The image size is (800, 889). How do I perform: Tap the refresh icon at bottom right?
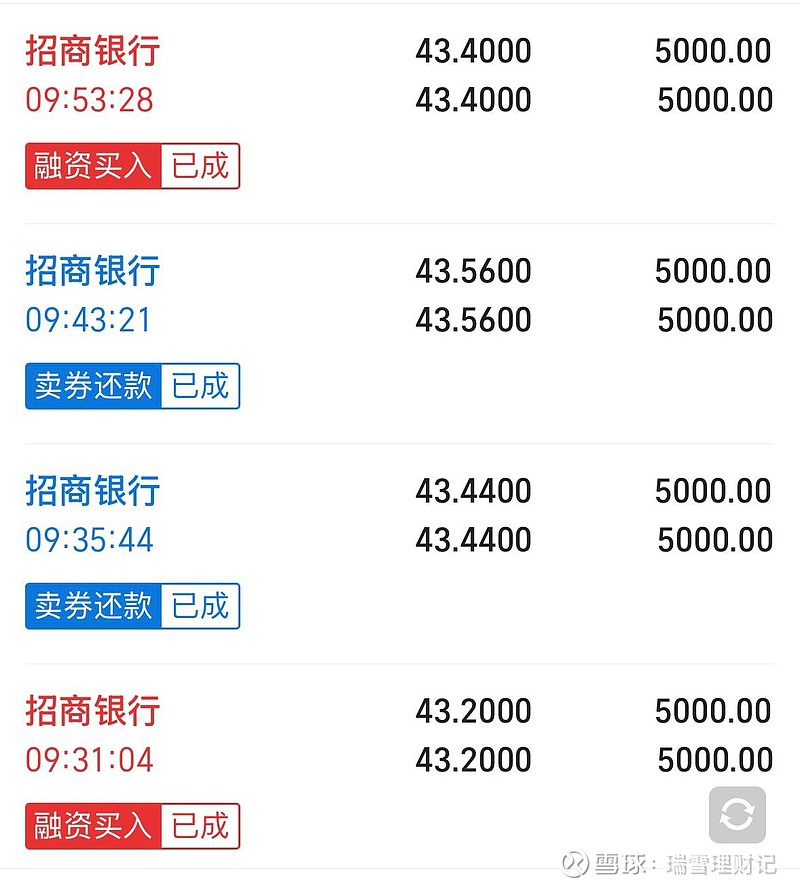tap(736, 816)
